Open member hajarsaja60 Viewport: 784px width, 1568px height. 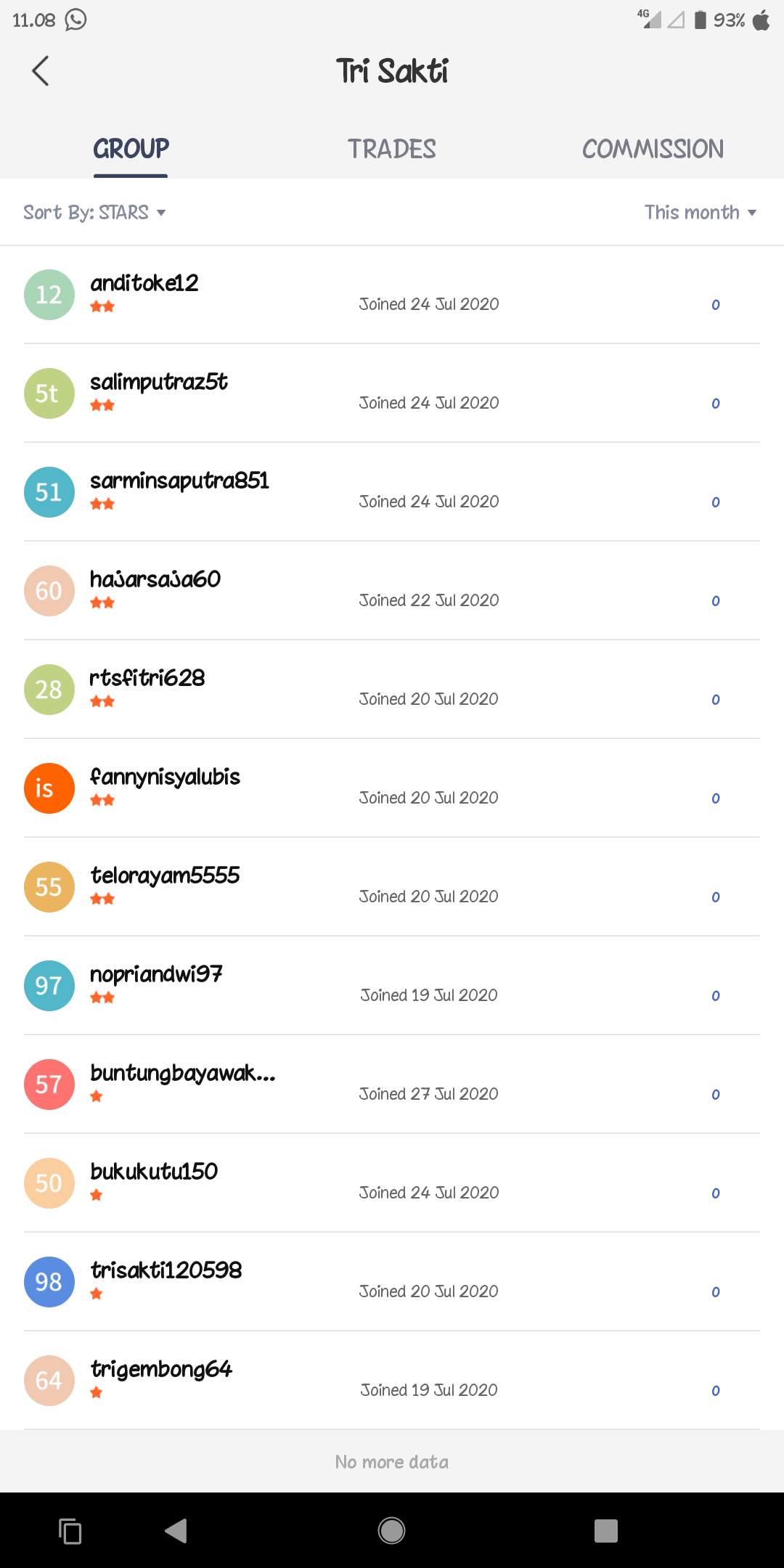point(392,591)
